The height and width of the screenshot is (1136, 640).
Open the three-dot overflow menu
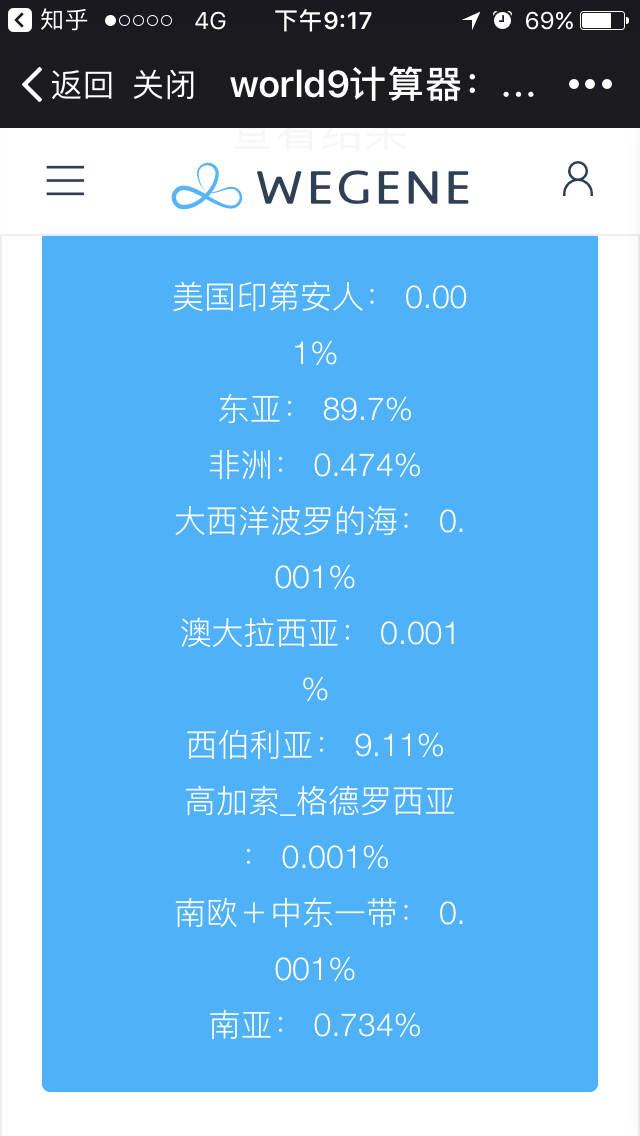pyautogui.click(x=591, y=85)
